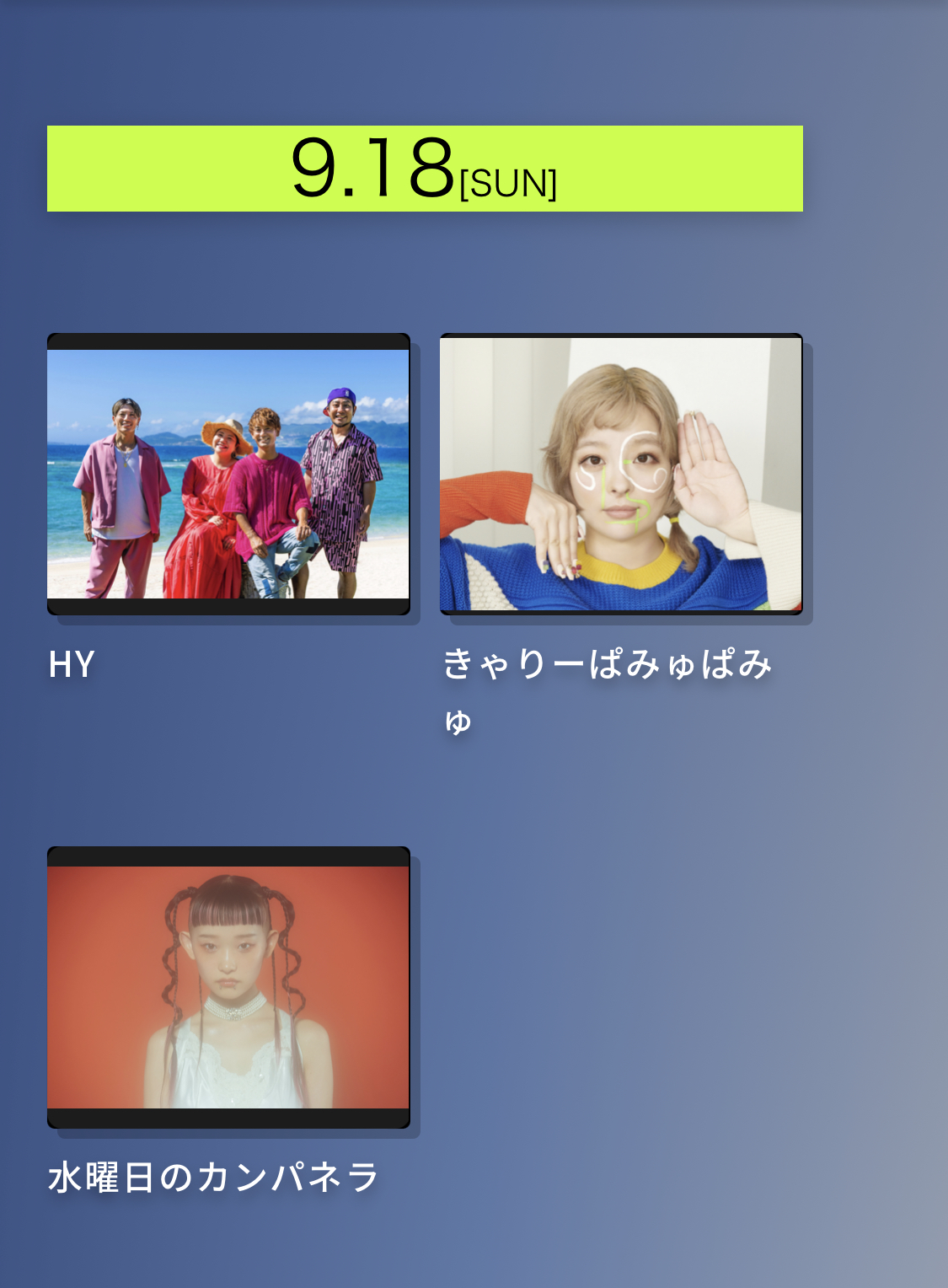Open the HY artist card
Viewport: 948px width, 1288px height.
pos(228,474)
